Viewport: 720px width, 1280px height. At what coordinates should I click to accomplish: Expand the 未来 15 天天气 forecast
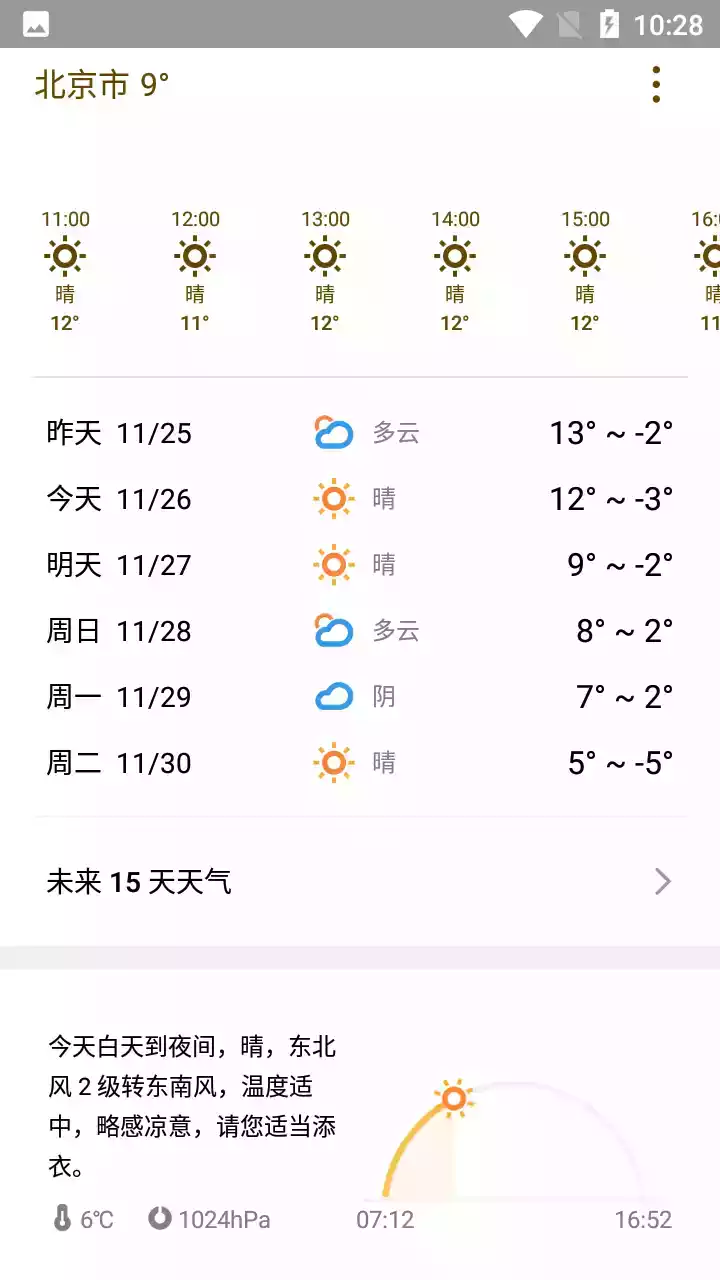138,881
